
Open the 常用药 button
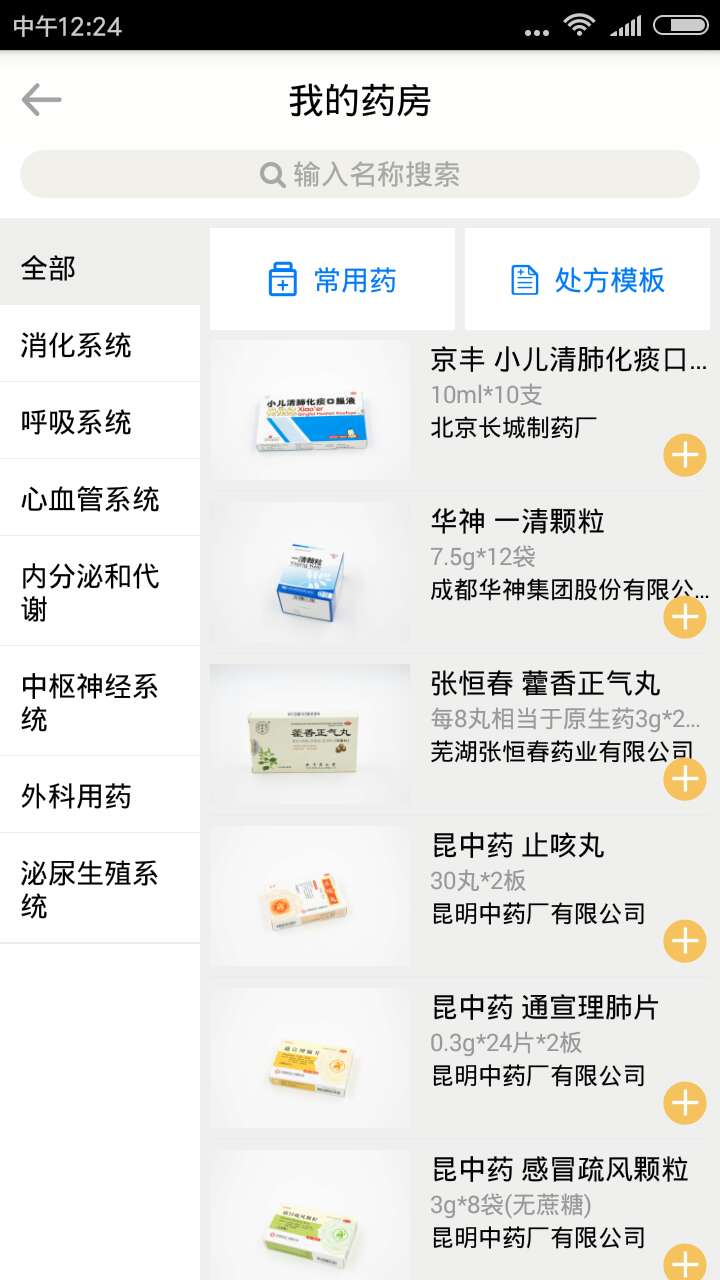(x=332, y=280)
